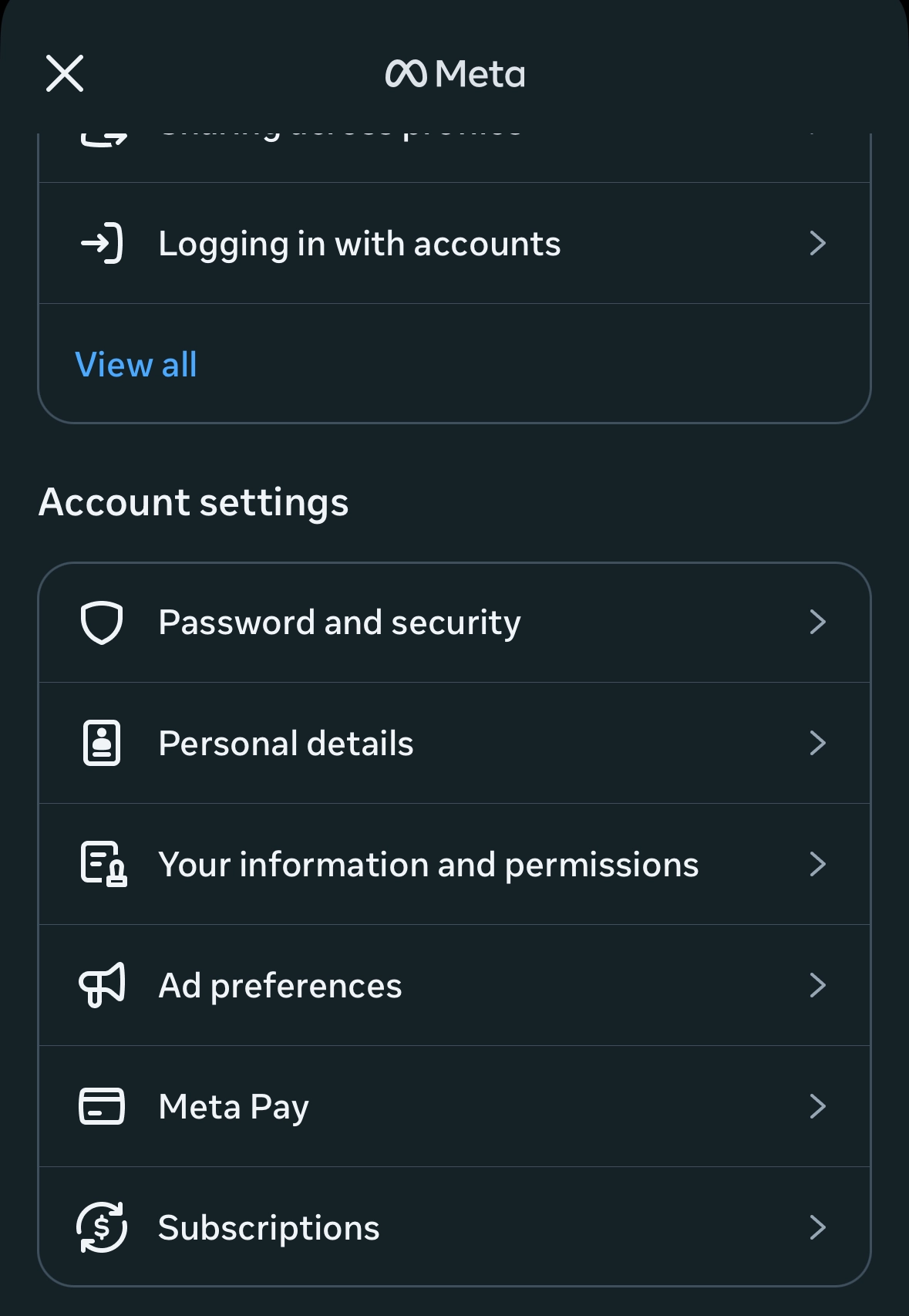Tap the View all link
The width and height of the screenshot is (909, 1316).
(x=136, y=365)
